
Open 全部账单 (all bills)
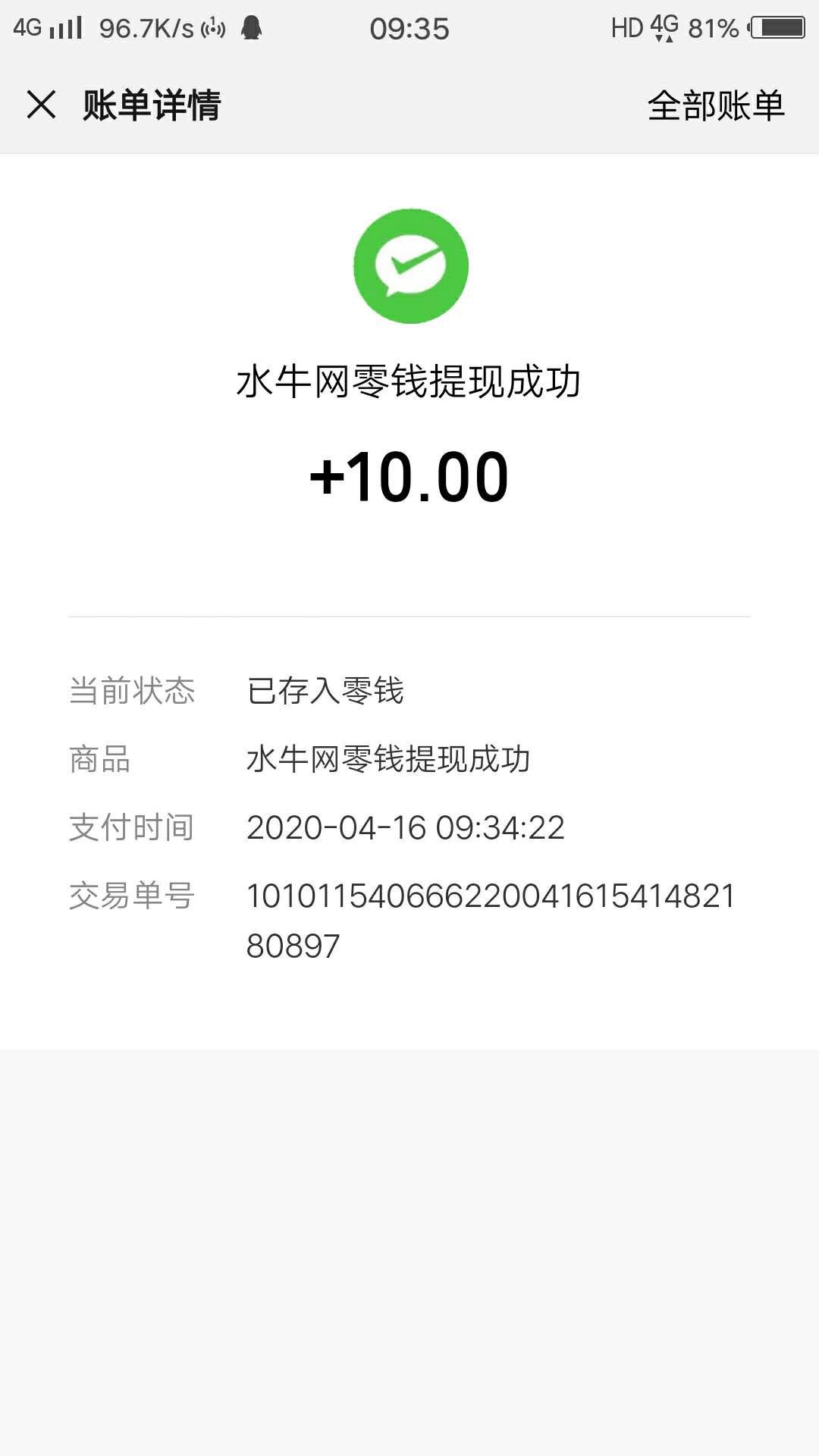click(716, 105)
